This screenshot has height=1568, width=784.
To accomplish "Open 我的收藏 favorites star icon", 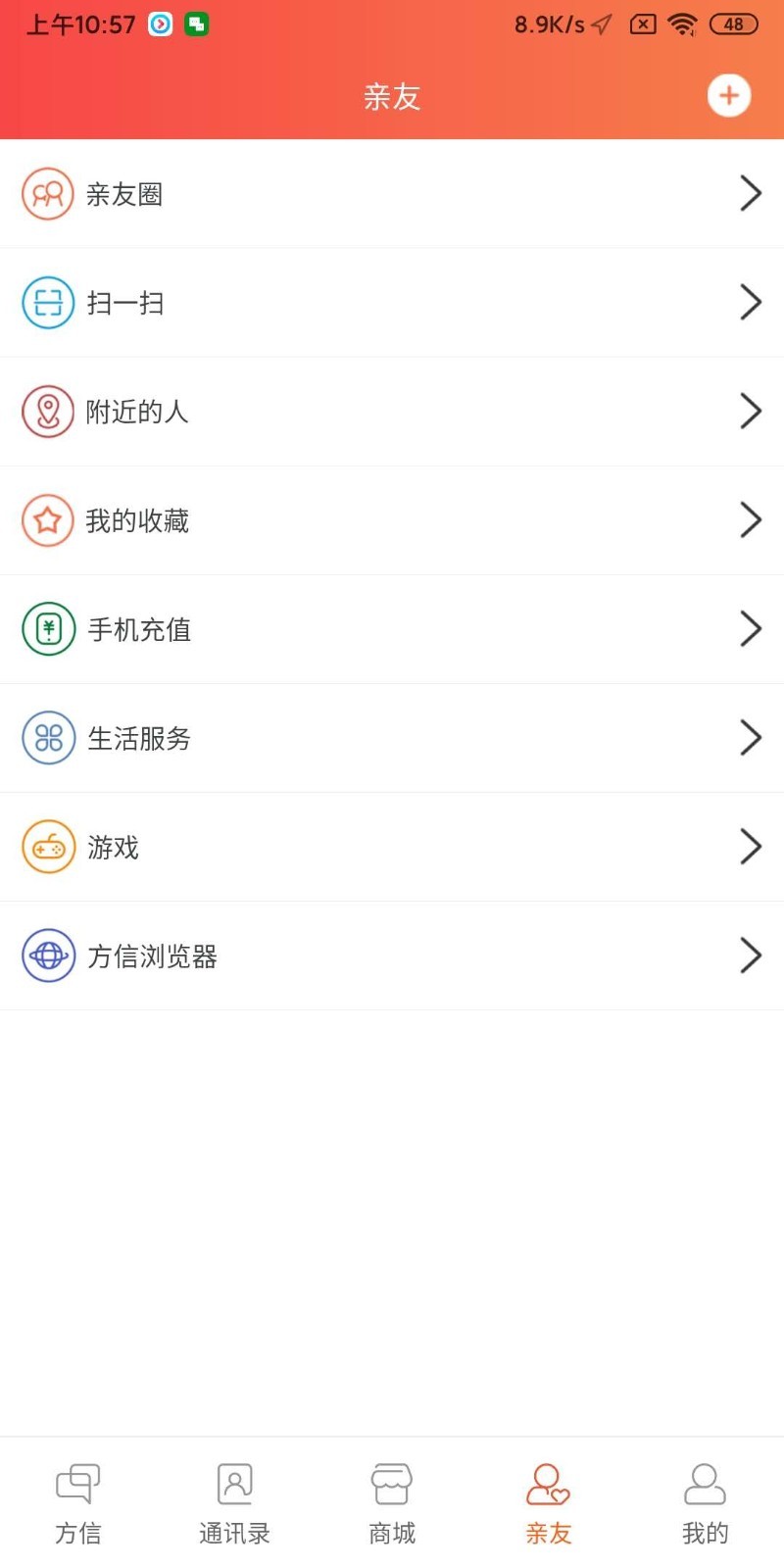I will pyautogui.click(x=47, y=519).
